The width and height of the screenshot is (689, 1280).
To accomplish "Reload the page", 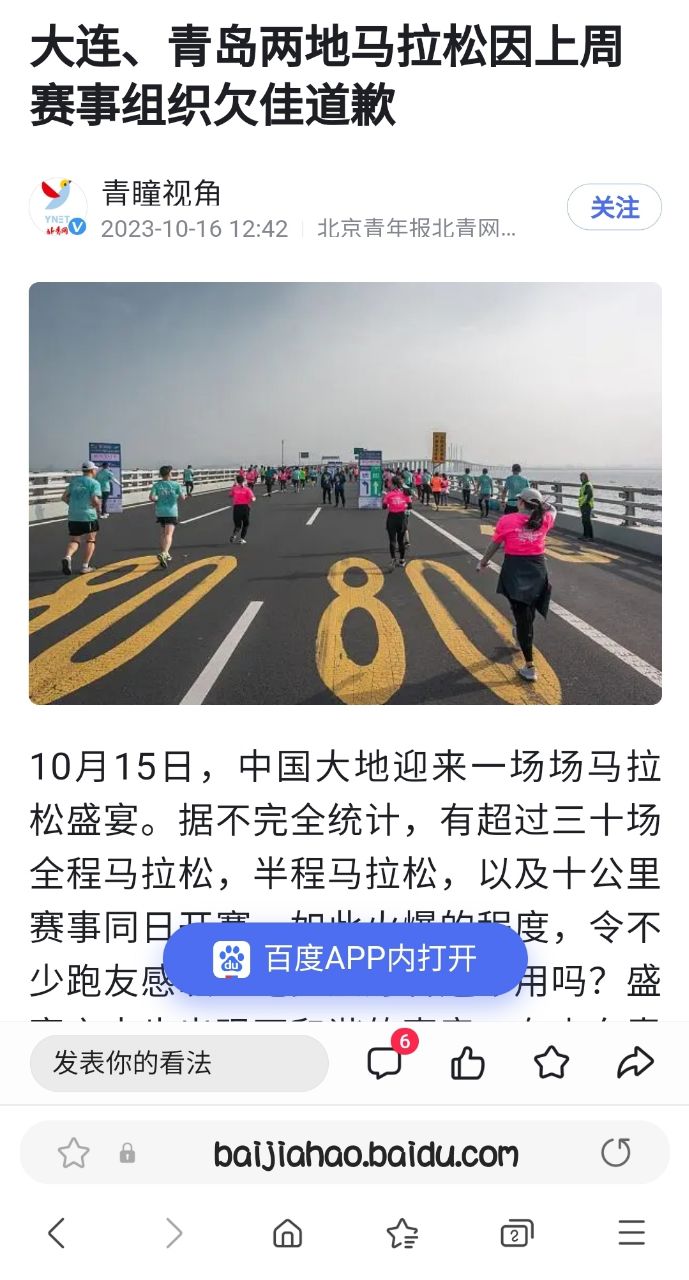I will (616, 1153).
